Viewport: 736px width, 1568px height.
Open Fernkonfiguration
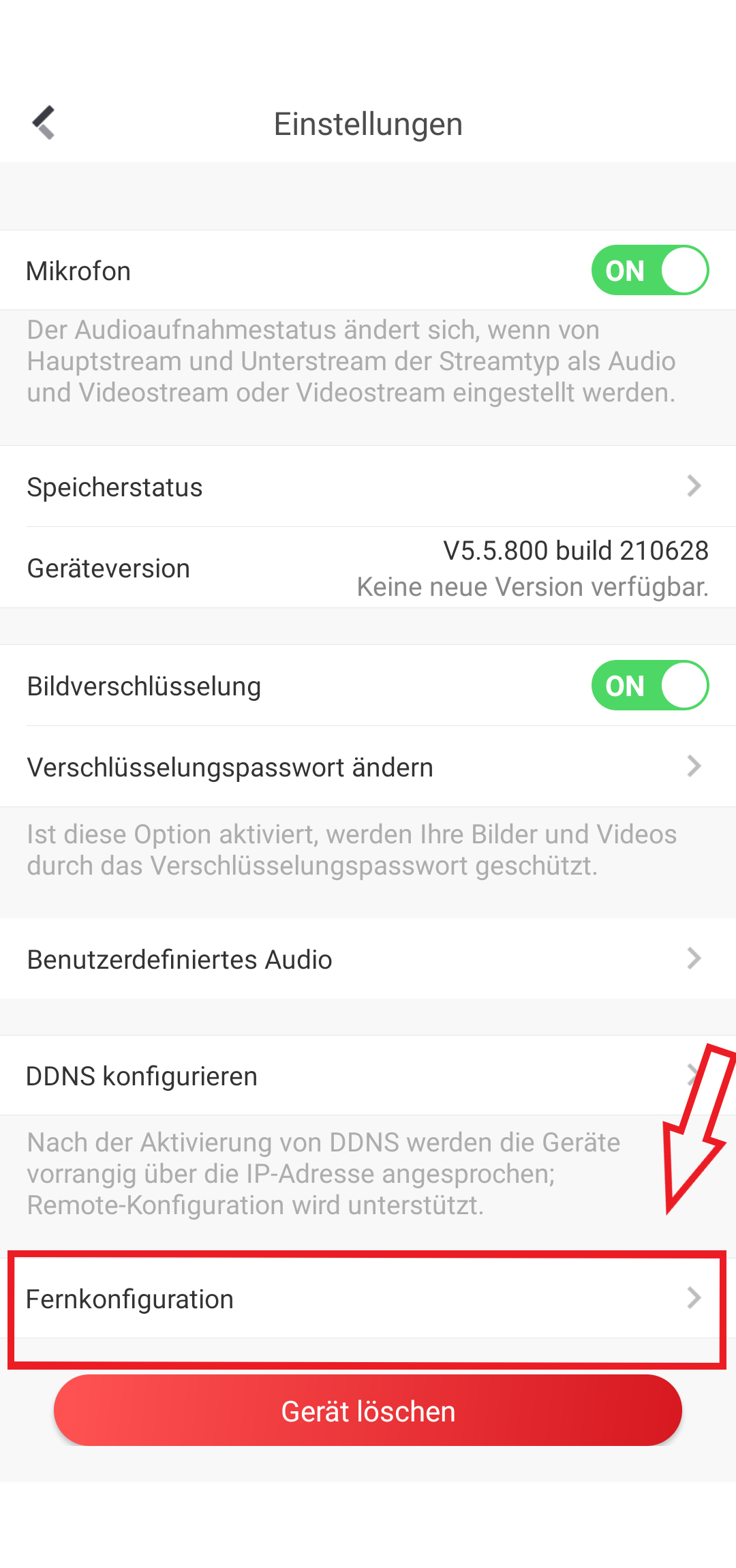(x=368, y=1299)
